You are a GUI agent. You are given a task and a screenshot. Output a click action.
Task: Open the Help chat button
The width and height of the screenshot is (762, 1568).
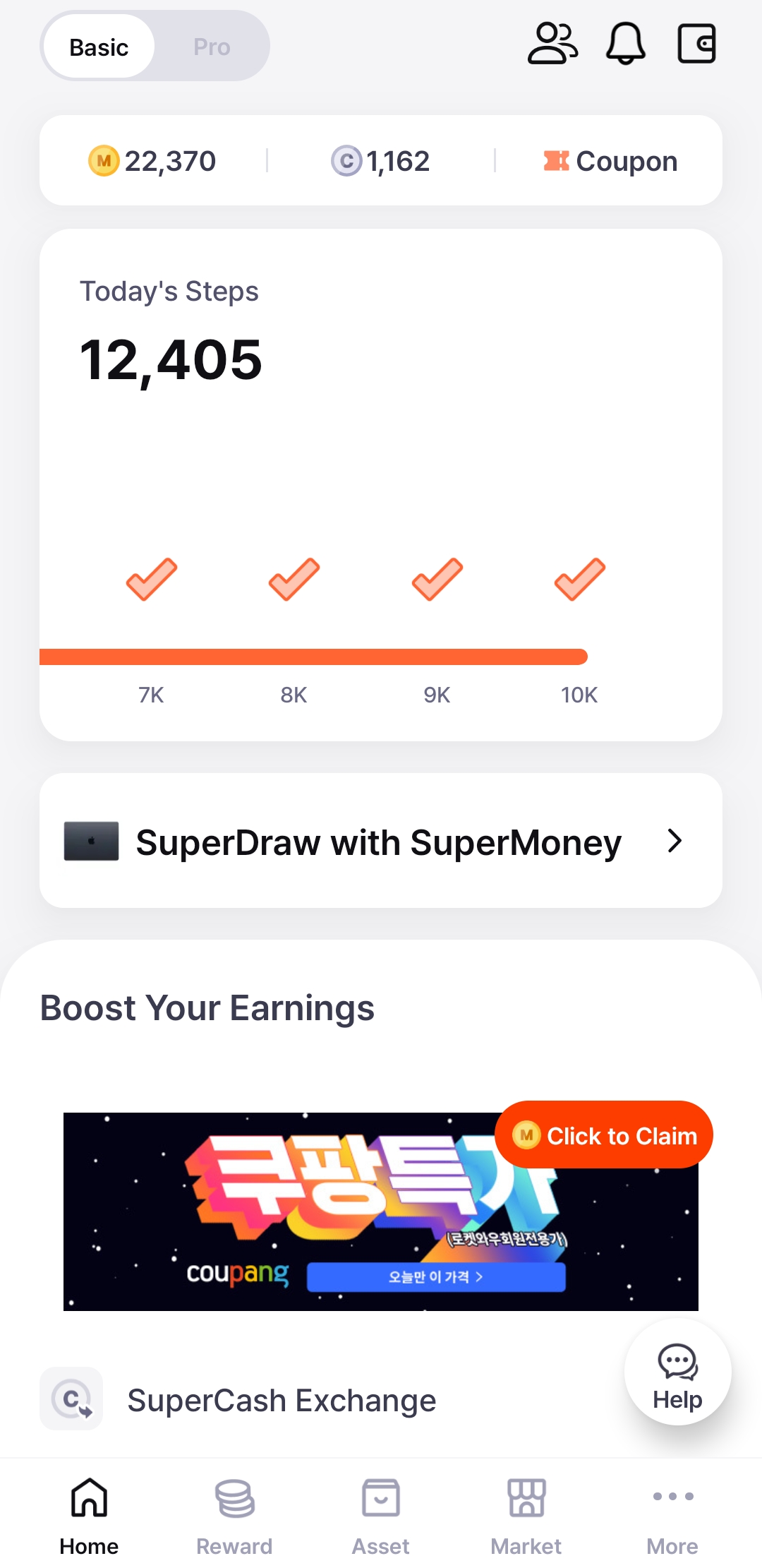(677, 1372)
